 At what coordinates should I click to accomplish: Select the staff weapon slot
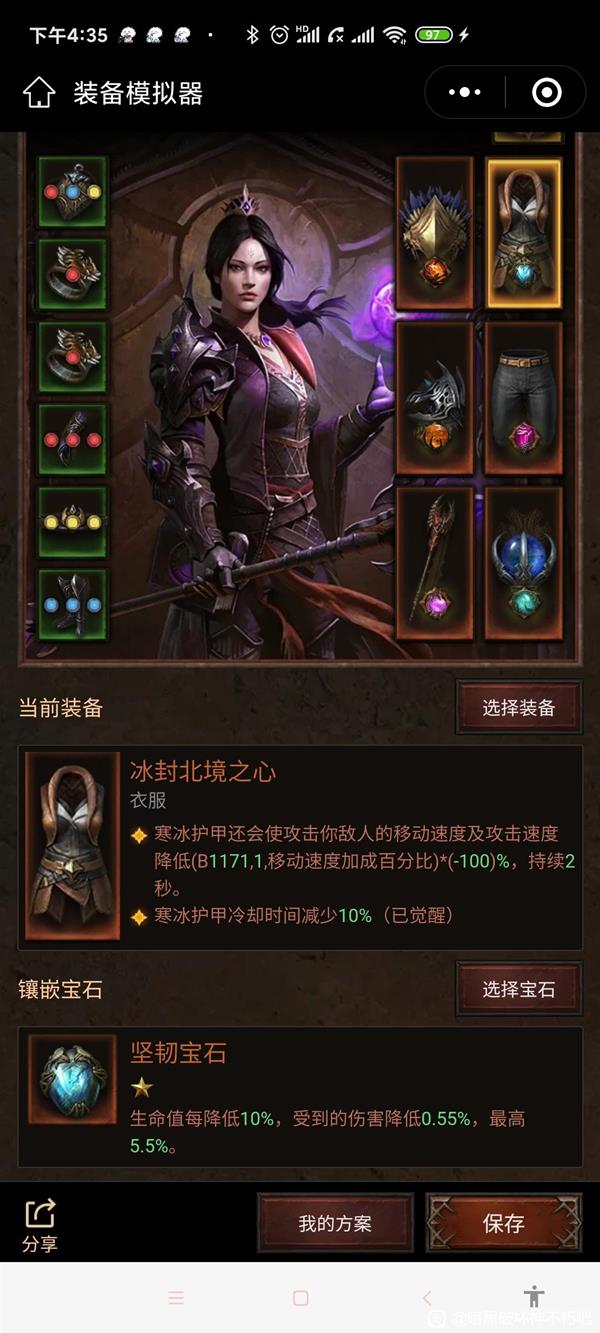tap(434, 561)
